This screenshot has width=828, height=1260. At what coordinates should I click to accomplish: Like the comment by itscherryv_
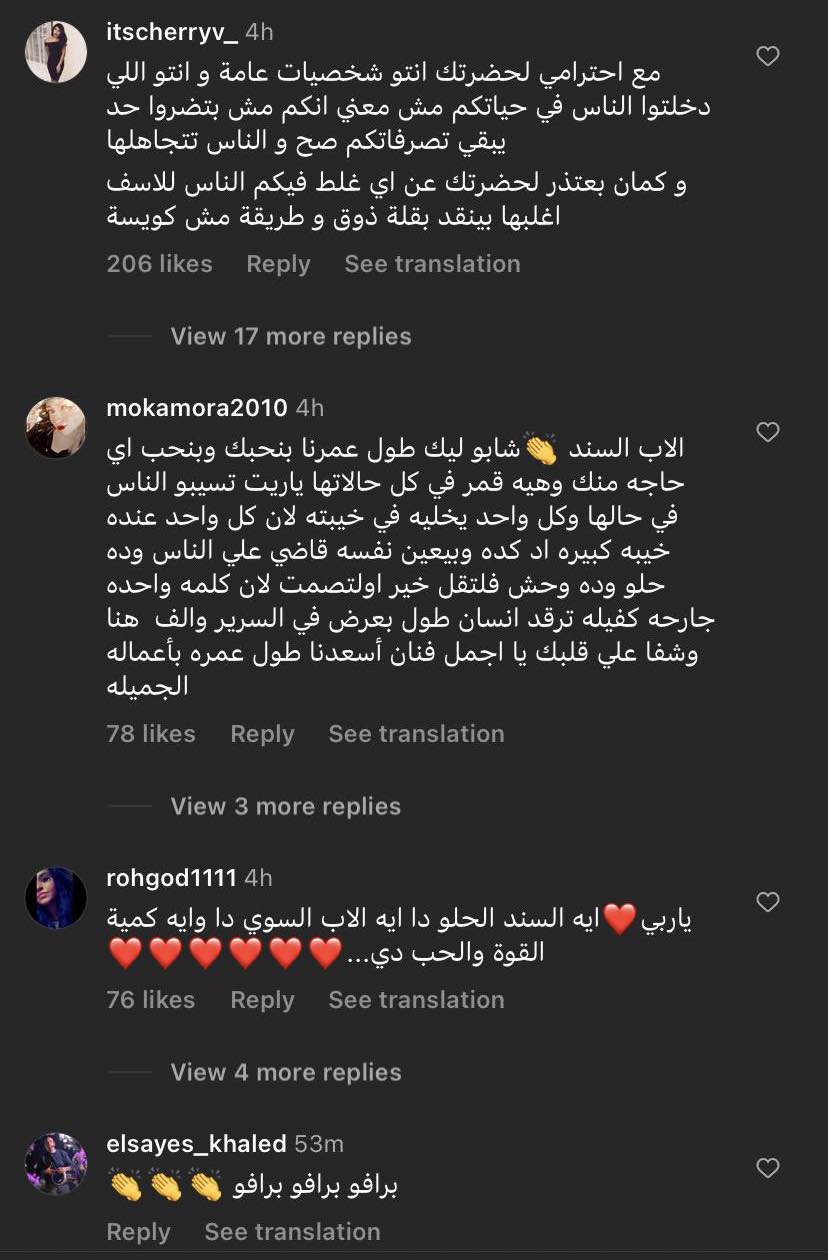point(767,56)
